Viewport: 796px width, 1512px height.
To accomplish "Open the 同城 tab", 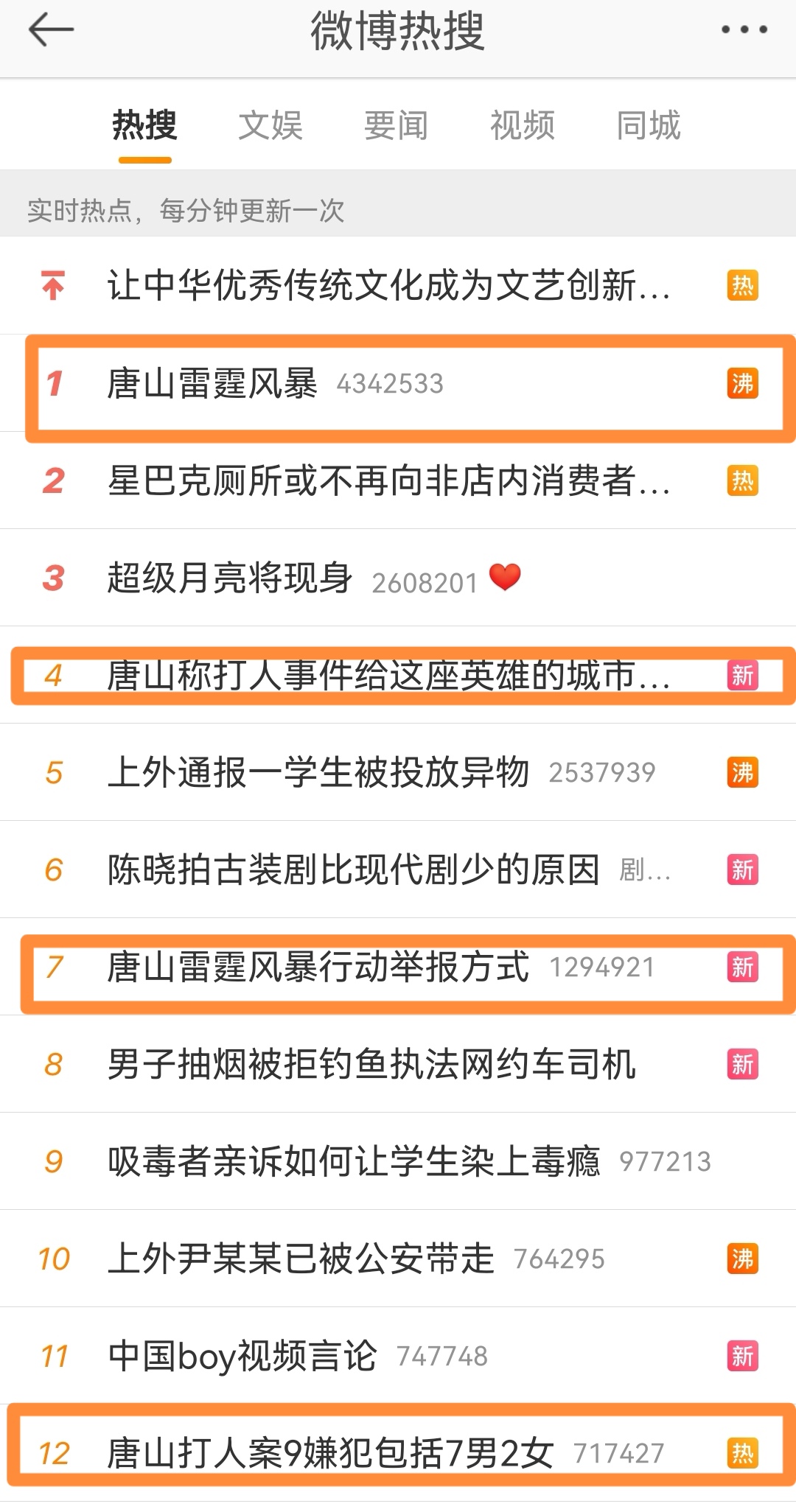I will tap(649, 125).
